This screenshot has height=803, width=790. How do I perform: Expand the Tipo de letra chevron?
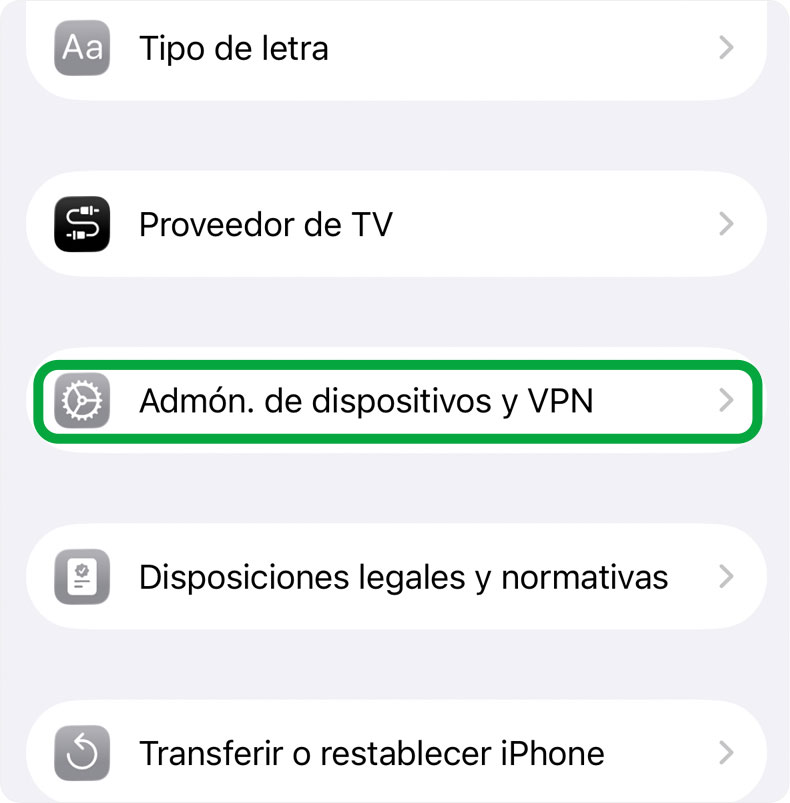[726, 47]
